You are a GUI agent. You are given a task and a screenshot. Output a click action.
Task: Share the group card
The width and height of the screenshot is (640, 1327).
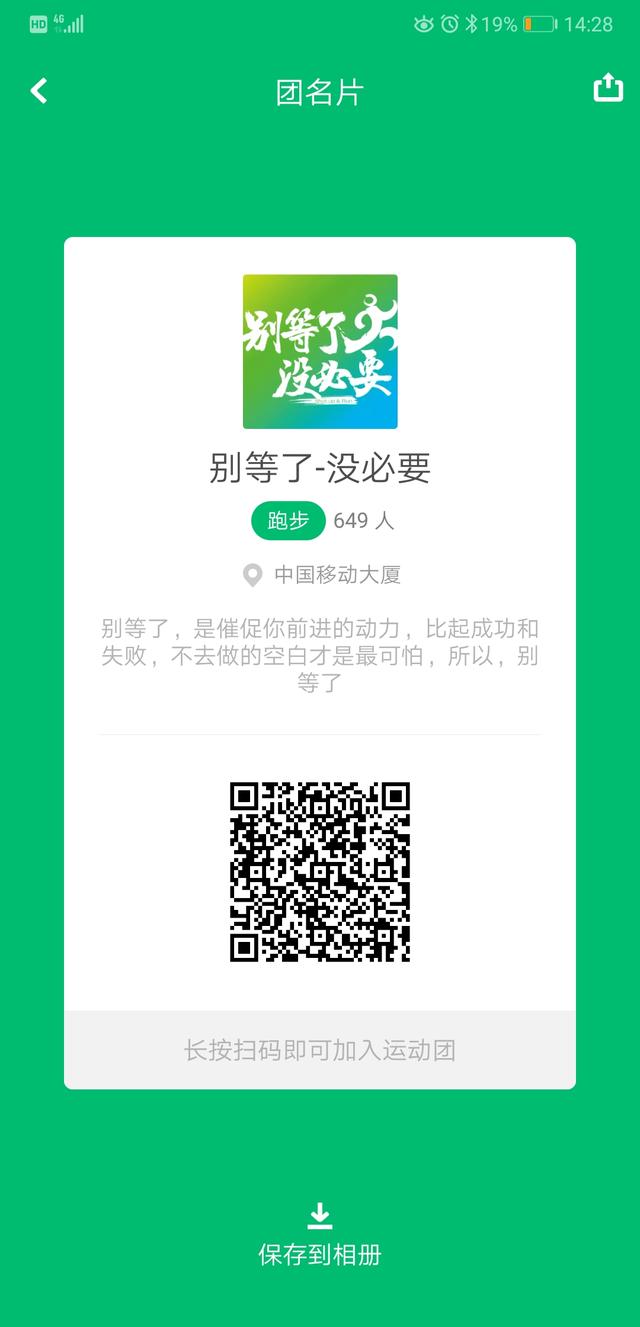(608, 88)
